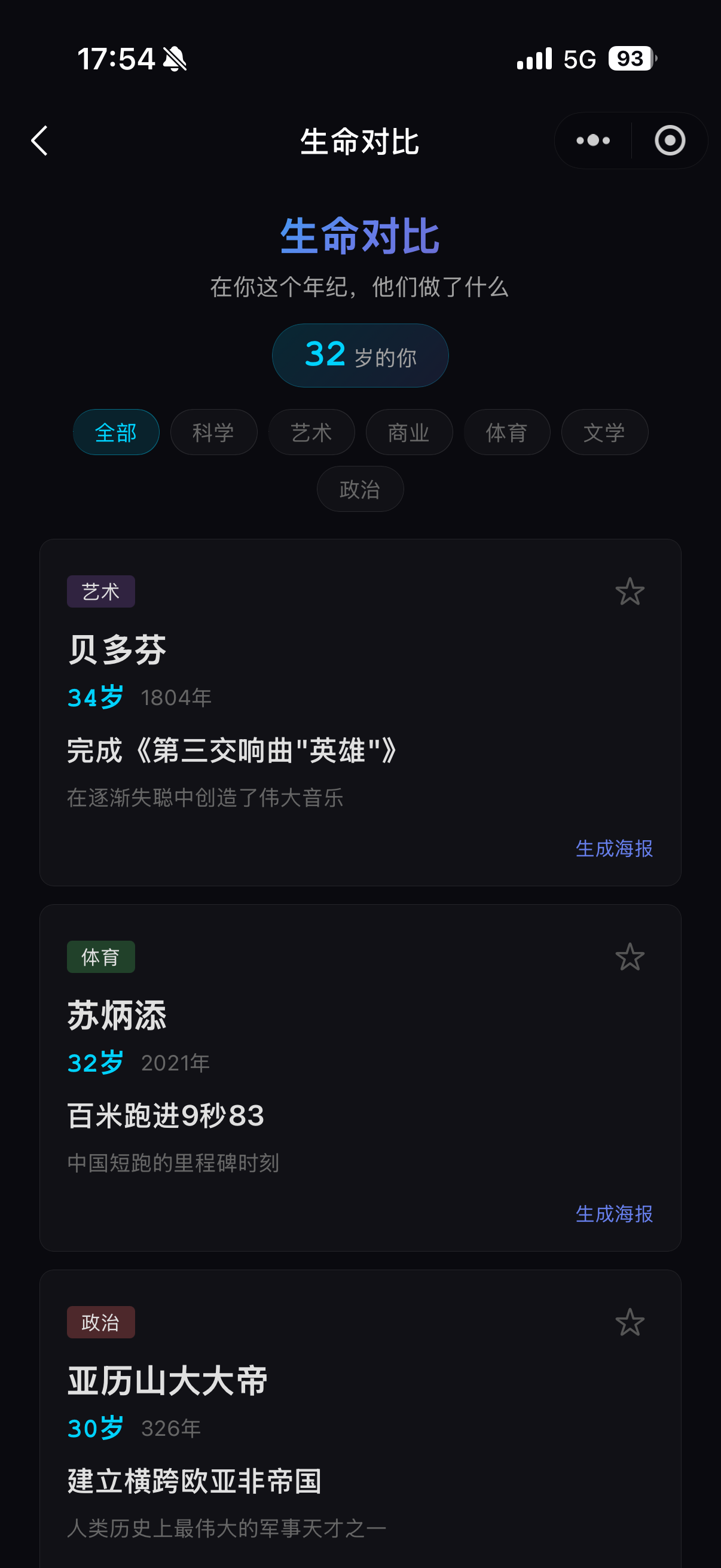Viewport: 721px width, 1568px height.
Task: Favorite the 亚历山大大帝 card
Action: click(x=630, y=1322)
